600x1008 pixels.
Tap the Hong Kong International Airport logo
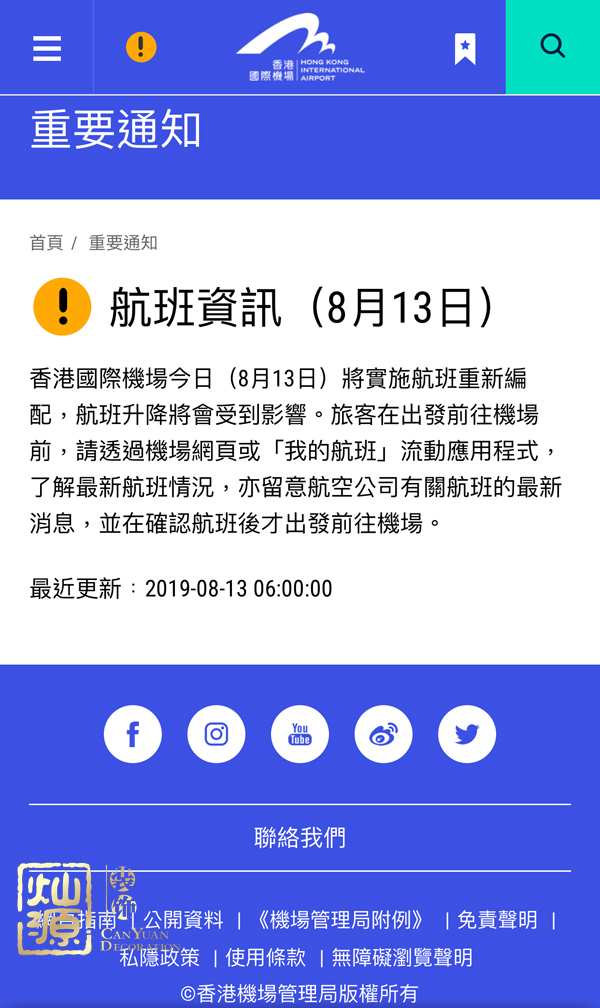pyautogui.click(x=300, y=48)
